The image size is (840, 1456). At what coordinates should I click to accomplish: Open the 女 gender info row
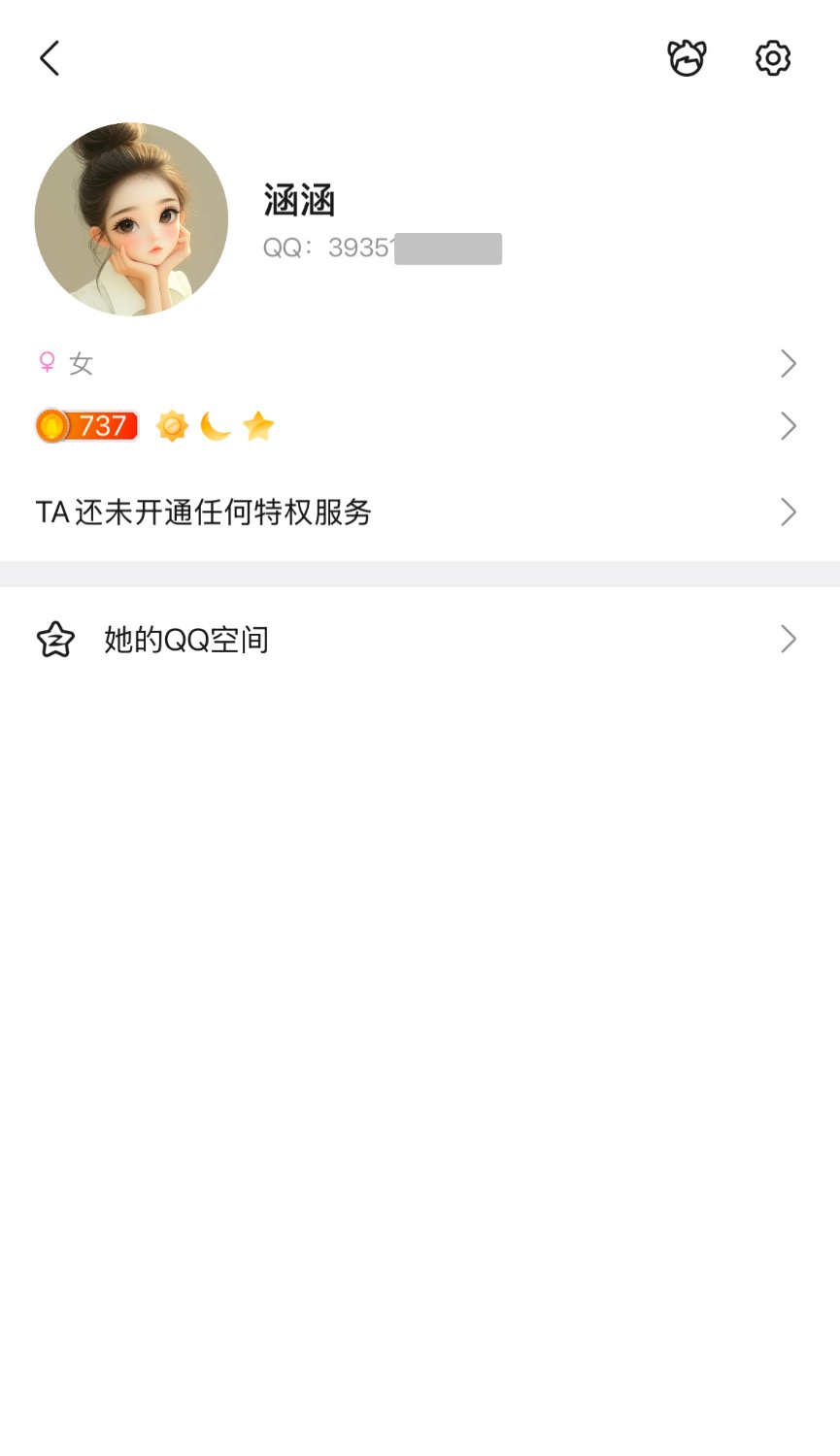coord(420,364)
